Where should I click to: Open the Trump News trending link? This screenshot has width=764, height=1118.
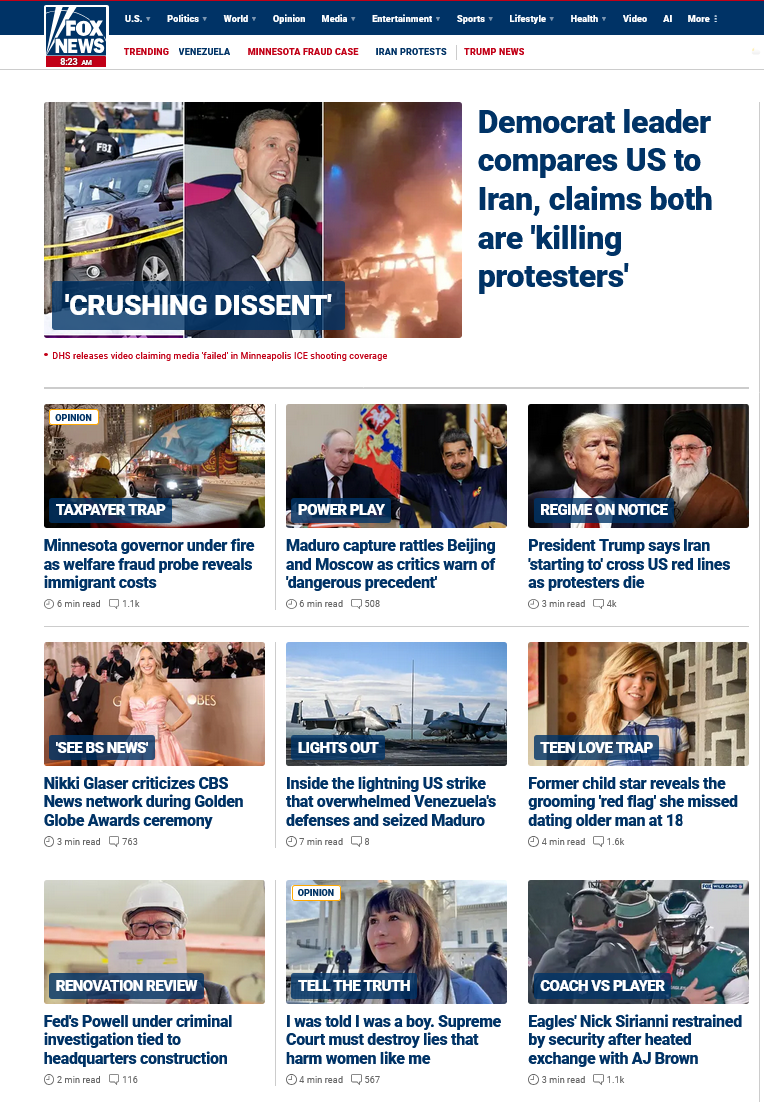(493, 52)
